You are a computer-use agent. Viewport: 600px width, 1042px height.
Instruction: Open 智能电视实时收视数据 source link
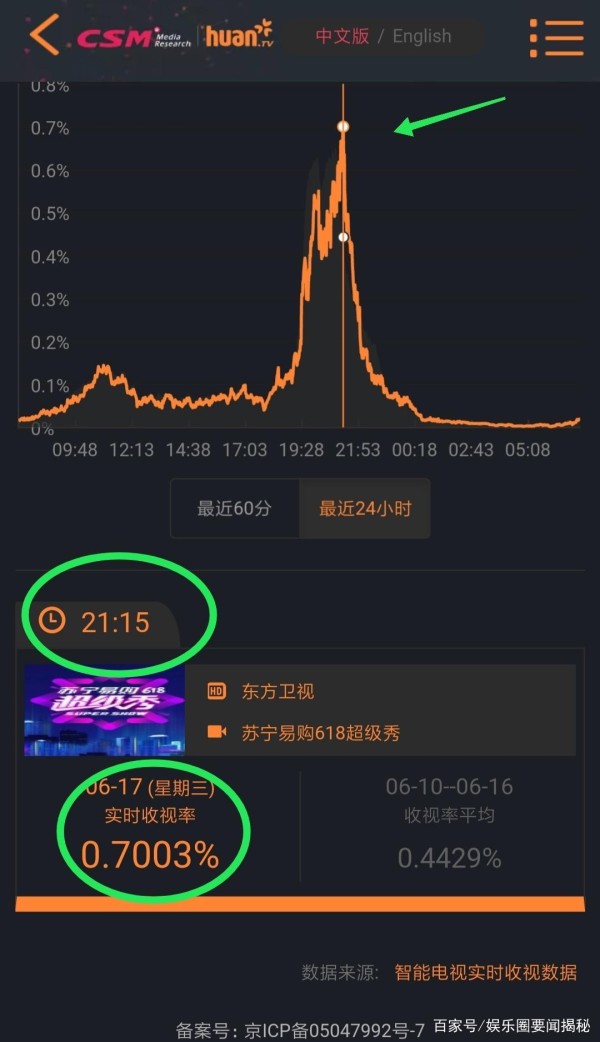[x=485, y=972]
